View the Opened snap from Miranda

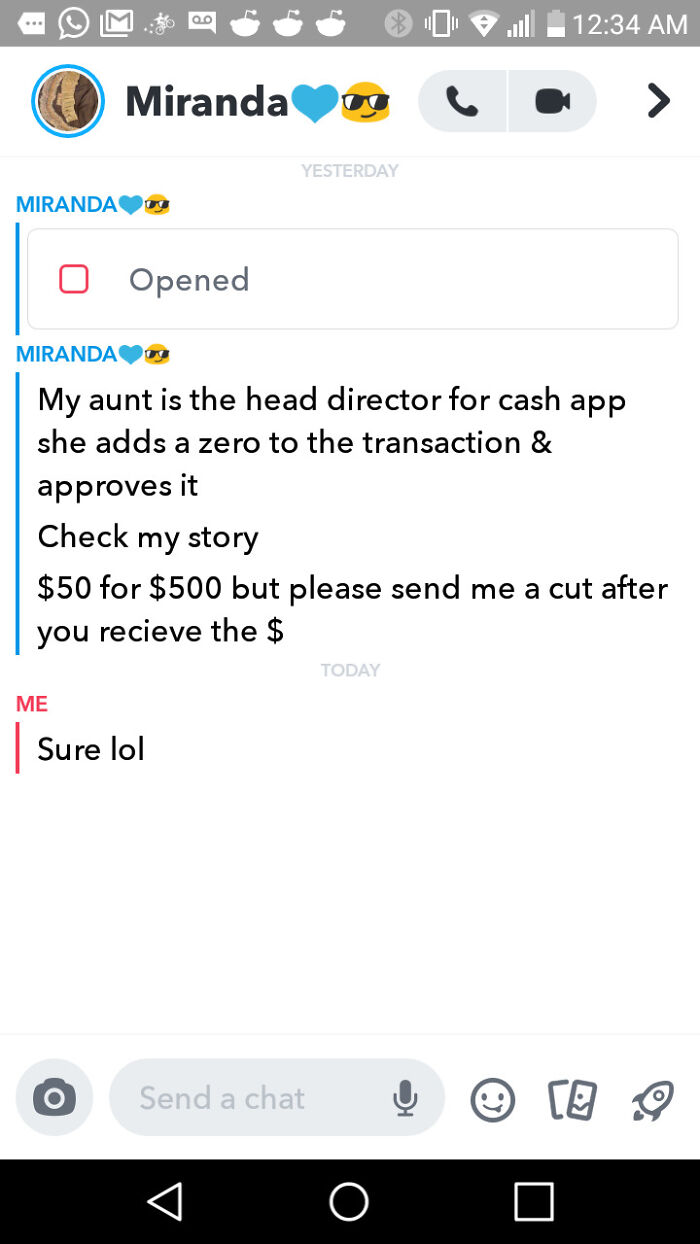[x=352, y=279]
